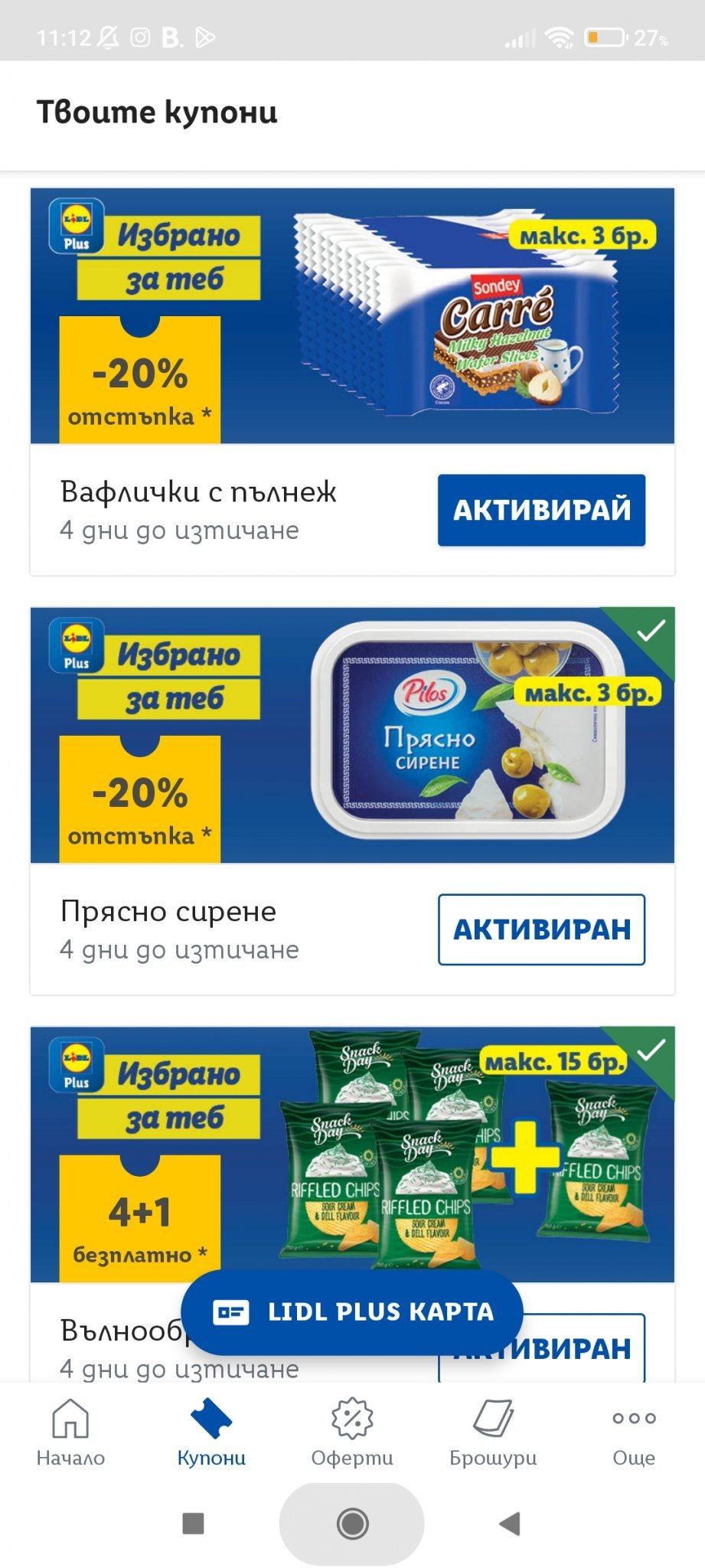
Task: Open the Carré wafers coupon card
Action: pos(352,315)
